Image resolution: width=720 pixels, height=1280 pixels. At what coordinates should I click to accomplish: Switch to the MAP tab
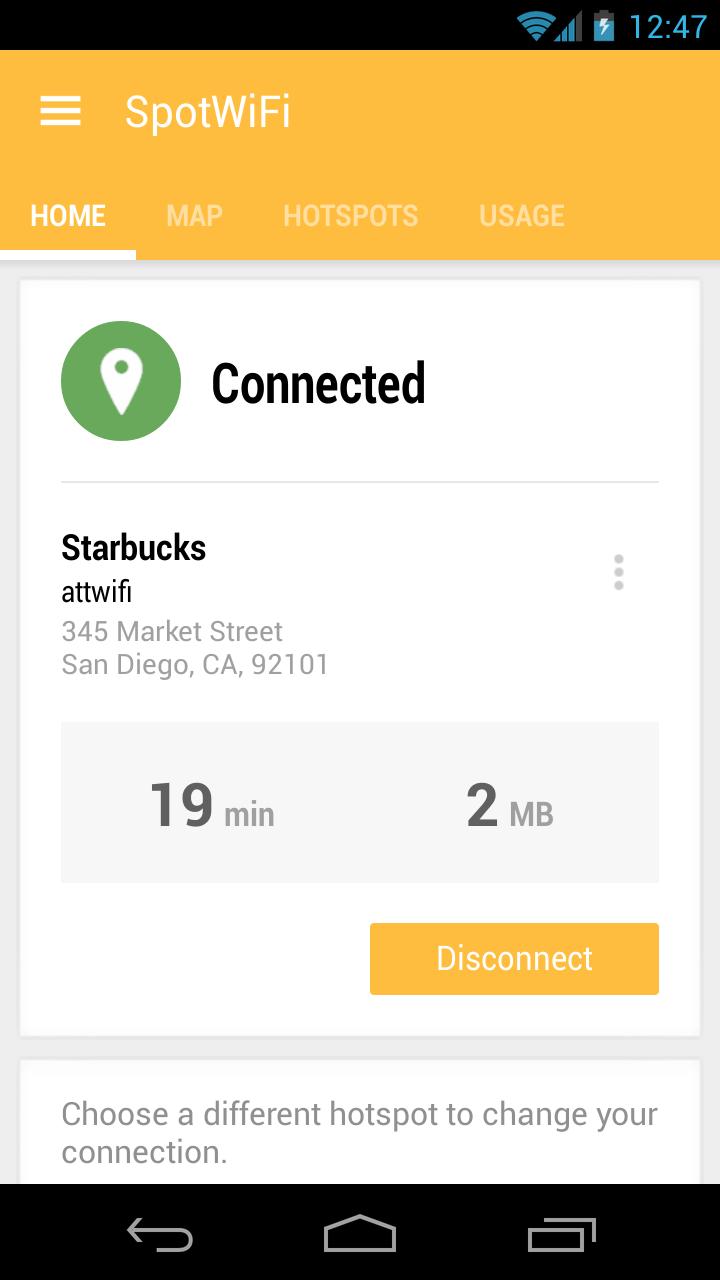[x=193, y=215]
